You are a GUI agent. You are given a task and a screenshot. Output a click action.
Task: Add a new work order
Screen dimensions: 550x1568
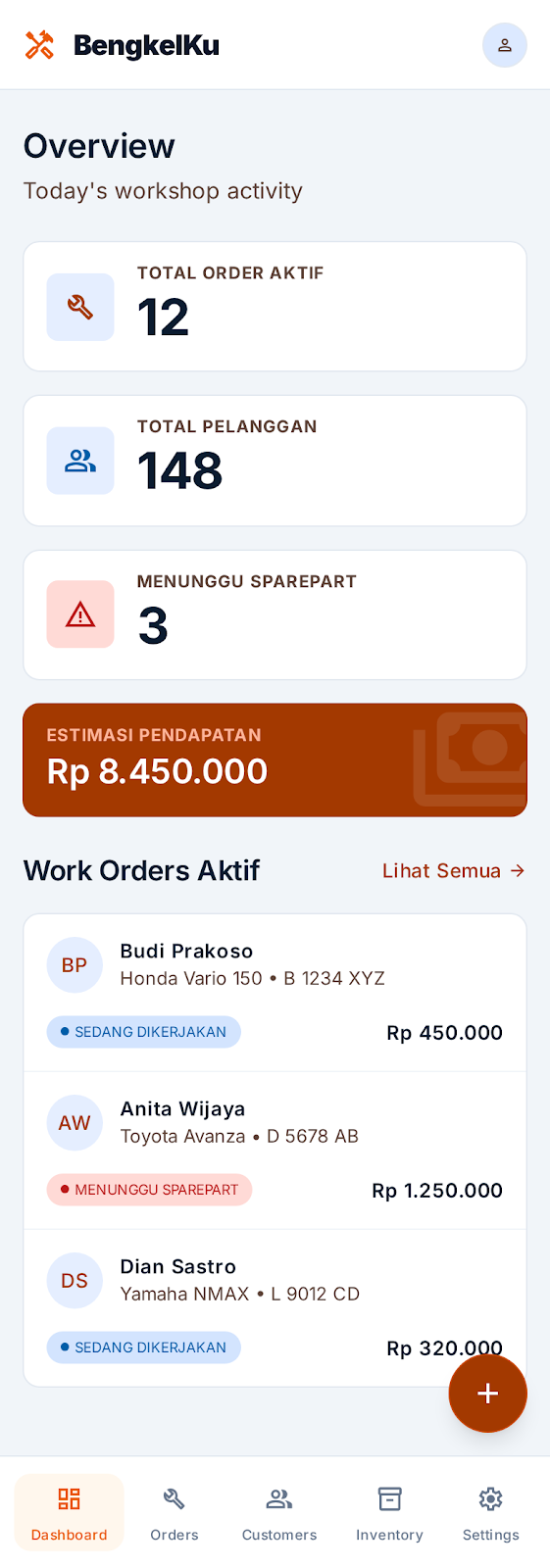[x=487, y=1393]
